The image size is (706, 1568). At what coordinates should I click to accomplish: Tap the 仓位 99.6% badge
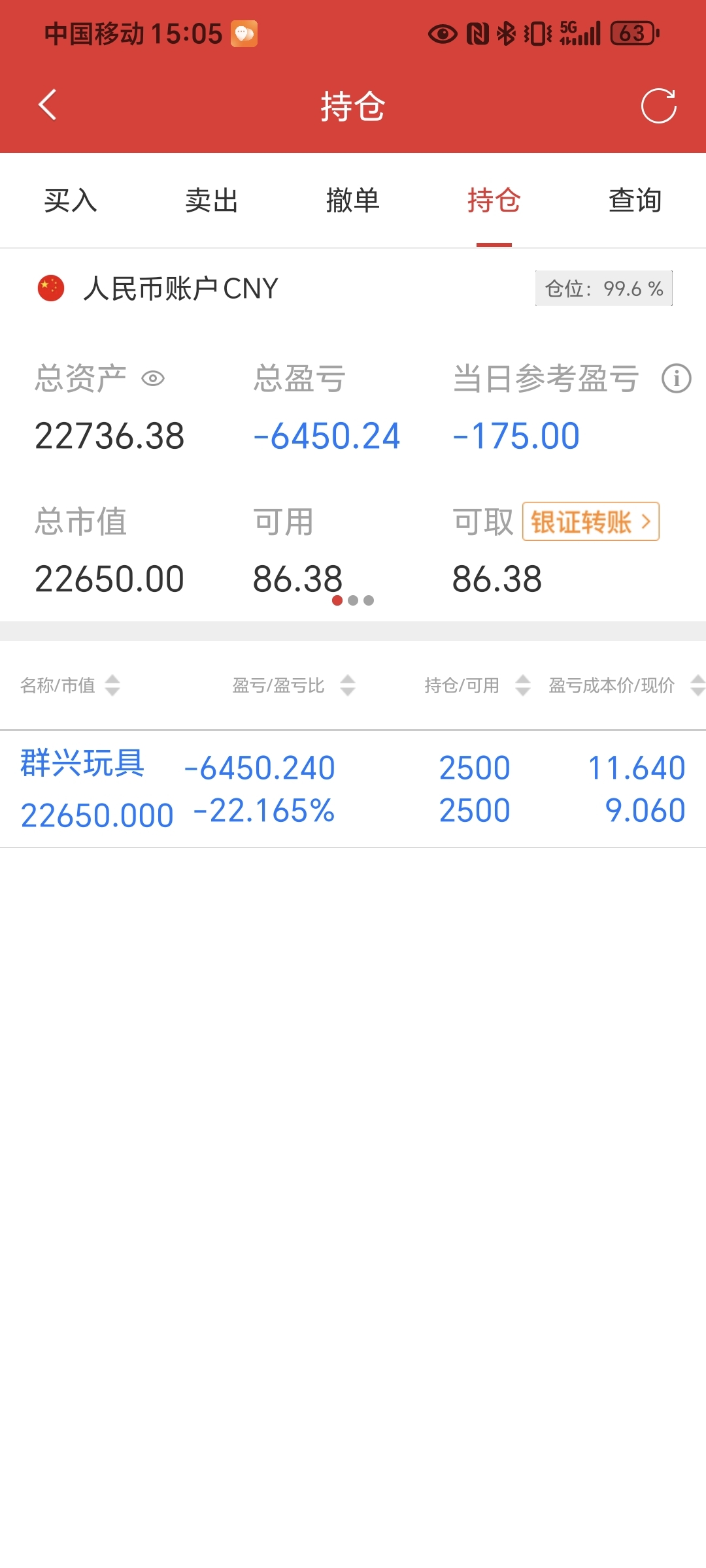pos(604,288)
